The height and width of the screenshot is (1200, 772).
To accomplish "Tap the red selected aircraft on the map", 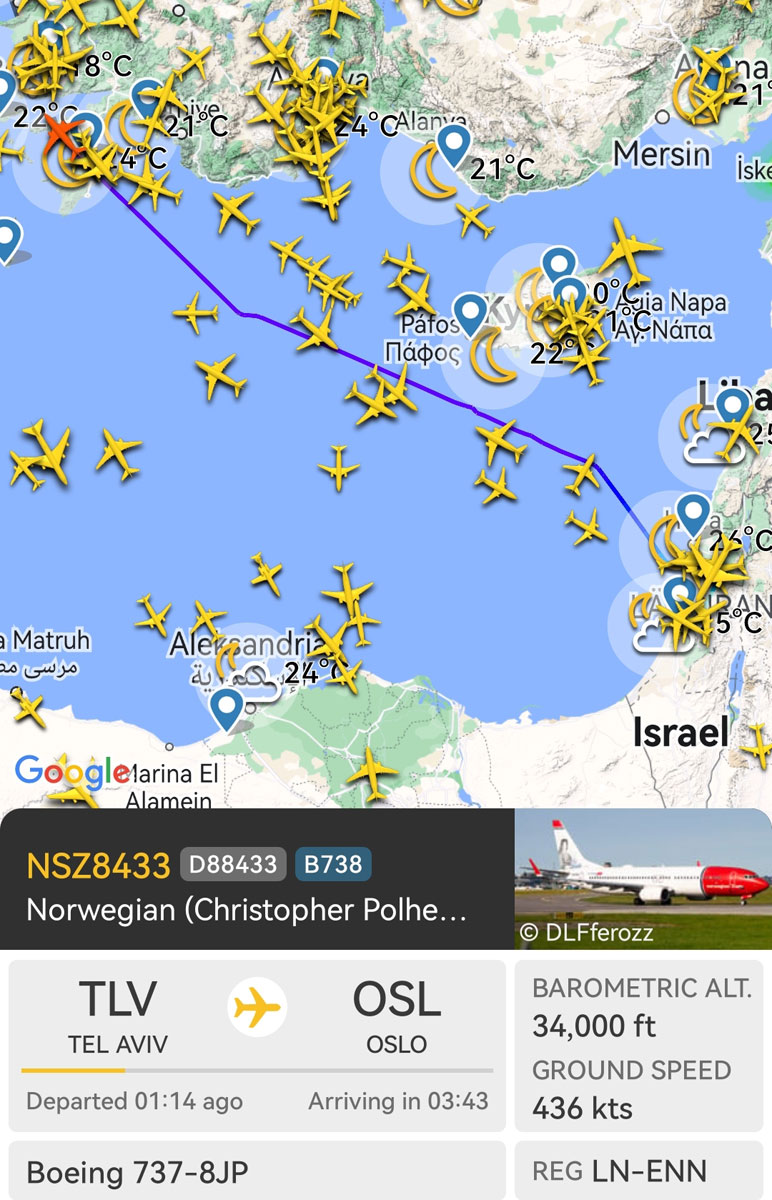I will 65,136.
